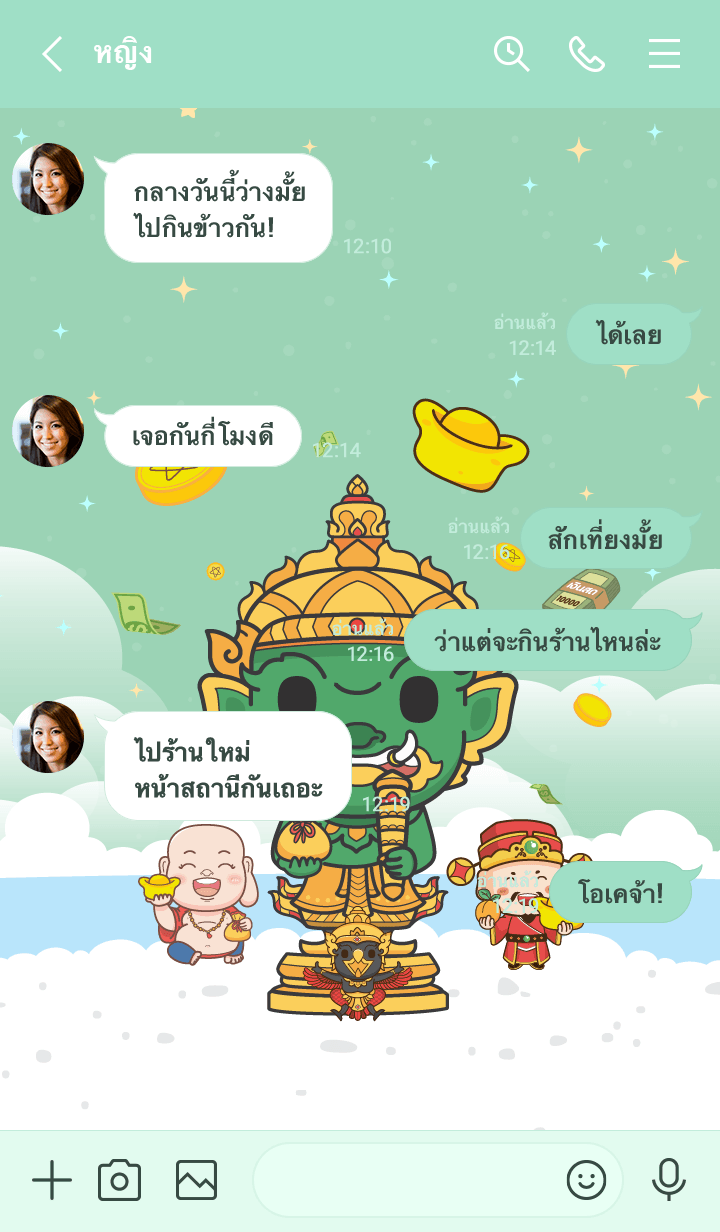
Task: Open the camera to take a photo
Action: tap(119, 1181)
